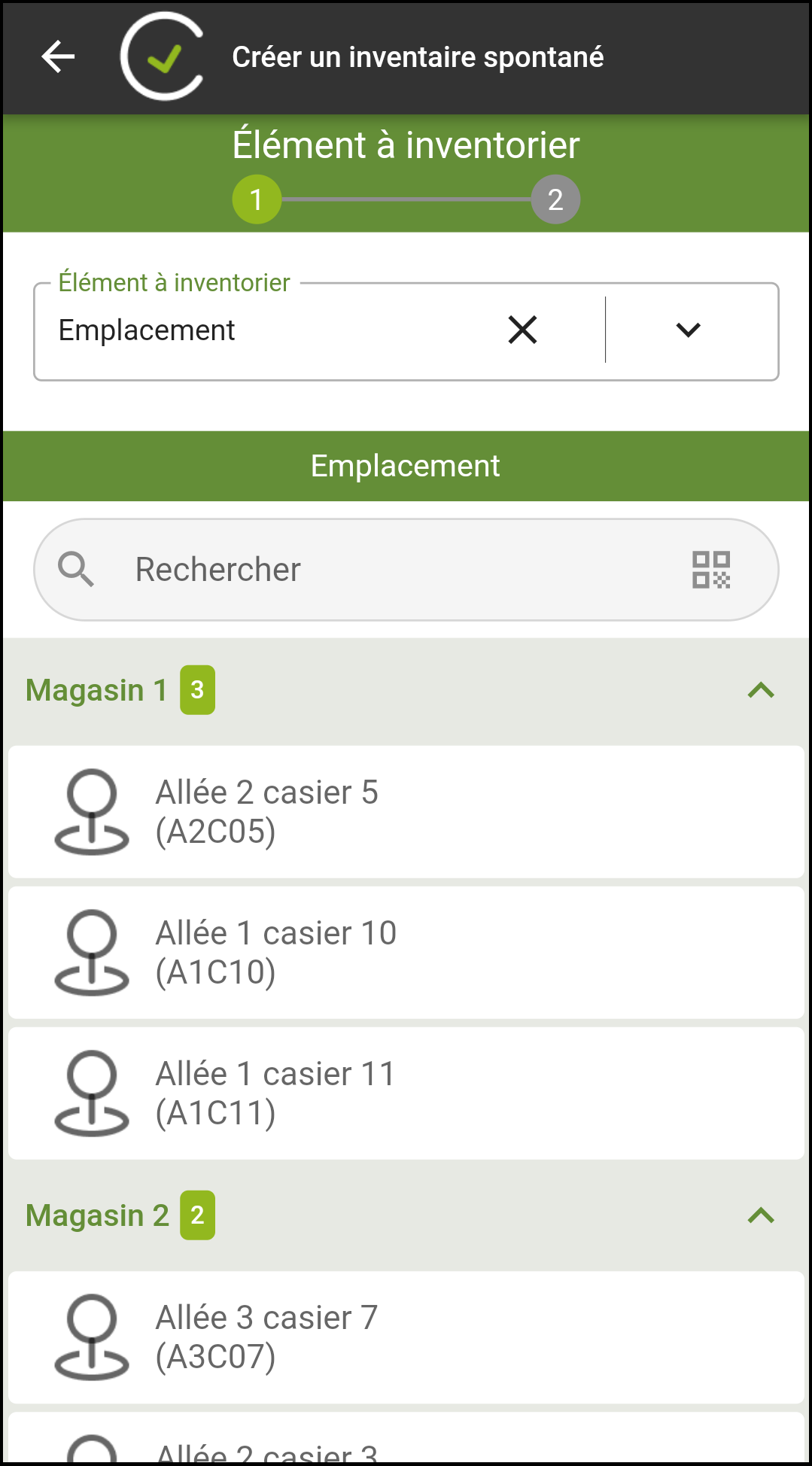Viewport: 812px width, 1466px height.
Task: Open the Élément à inventorier dropdown
Action: point(688,330)
